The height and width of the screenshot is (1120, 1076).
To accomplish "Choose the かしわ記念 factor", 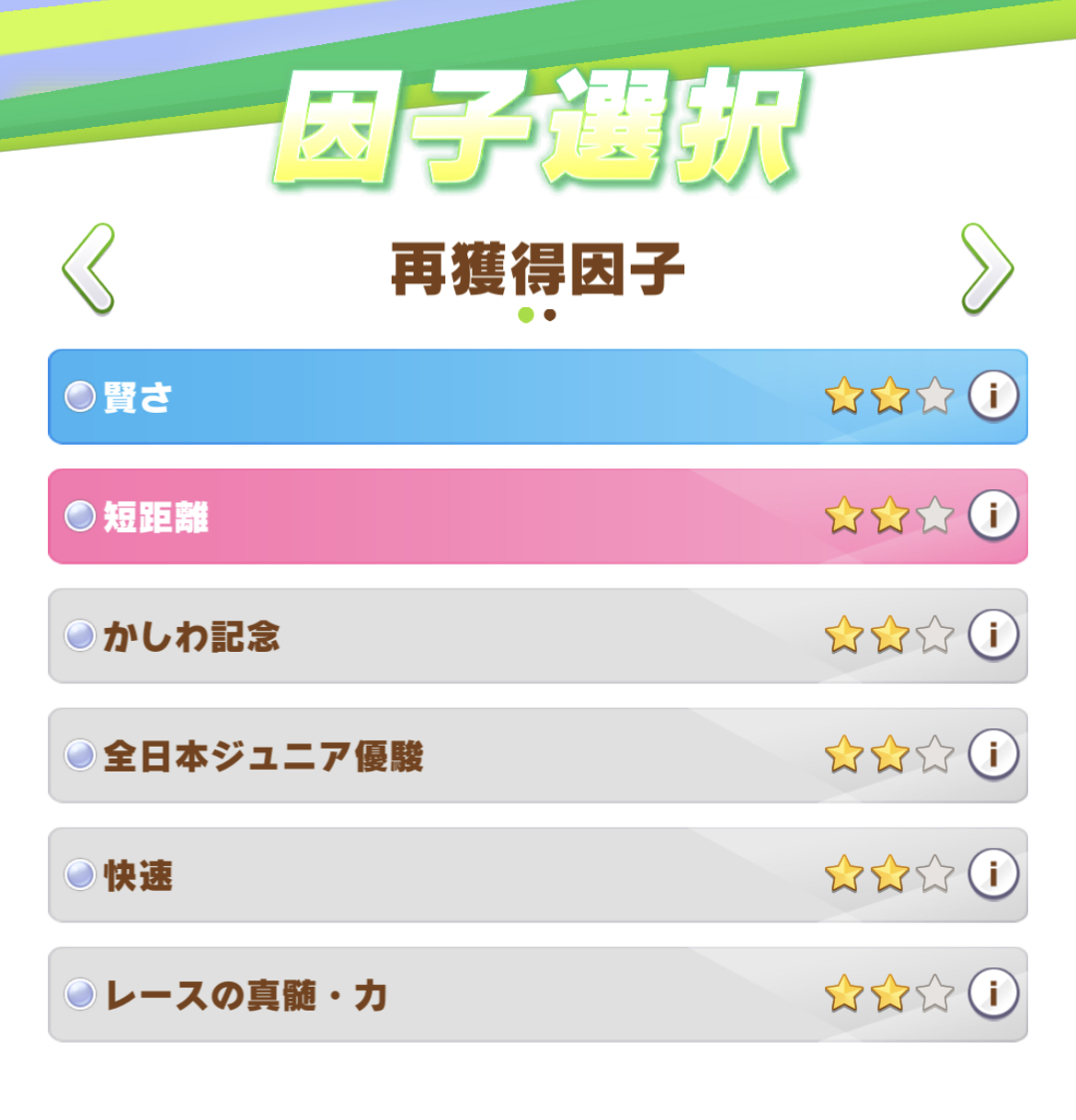I will (x=538, y=635).
